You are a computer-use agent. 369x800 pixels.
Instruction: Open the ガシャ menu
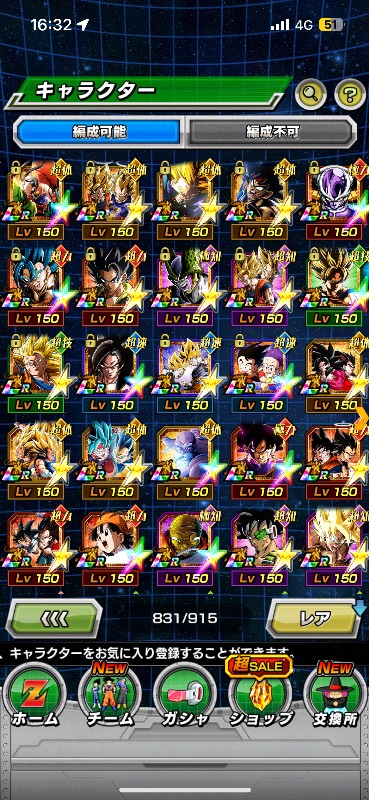[x=184, y=695]
